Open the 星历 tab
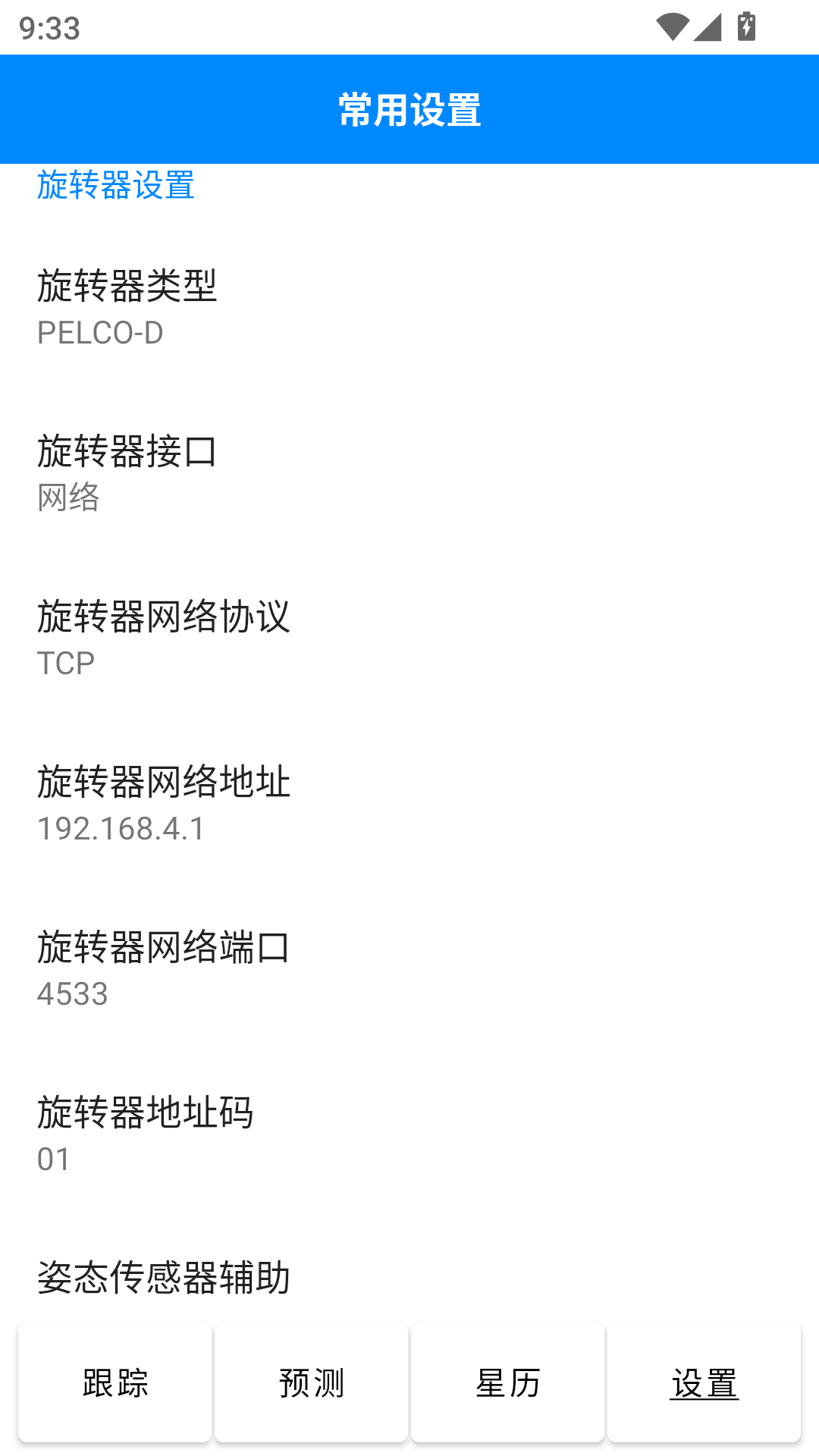This screenshot has height=1456, width=819. point(507,1382)
